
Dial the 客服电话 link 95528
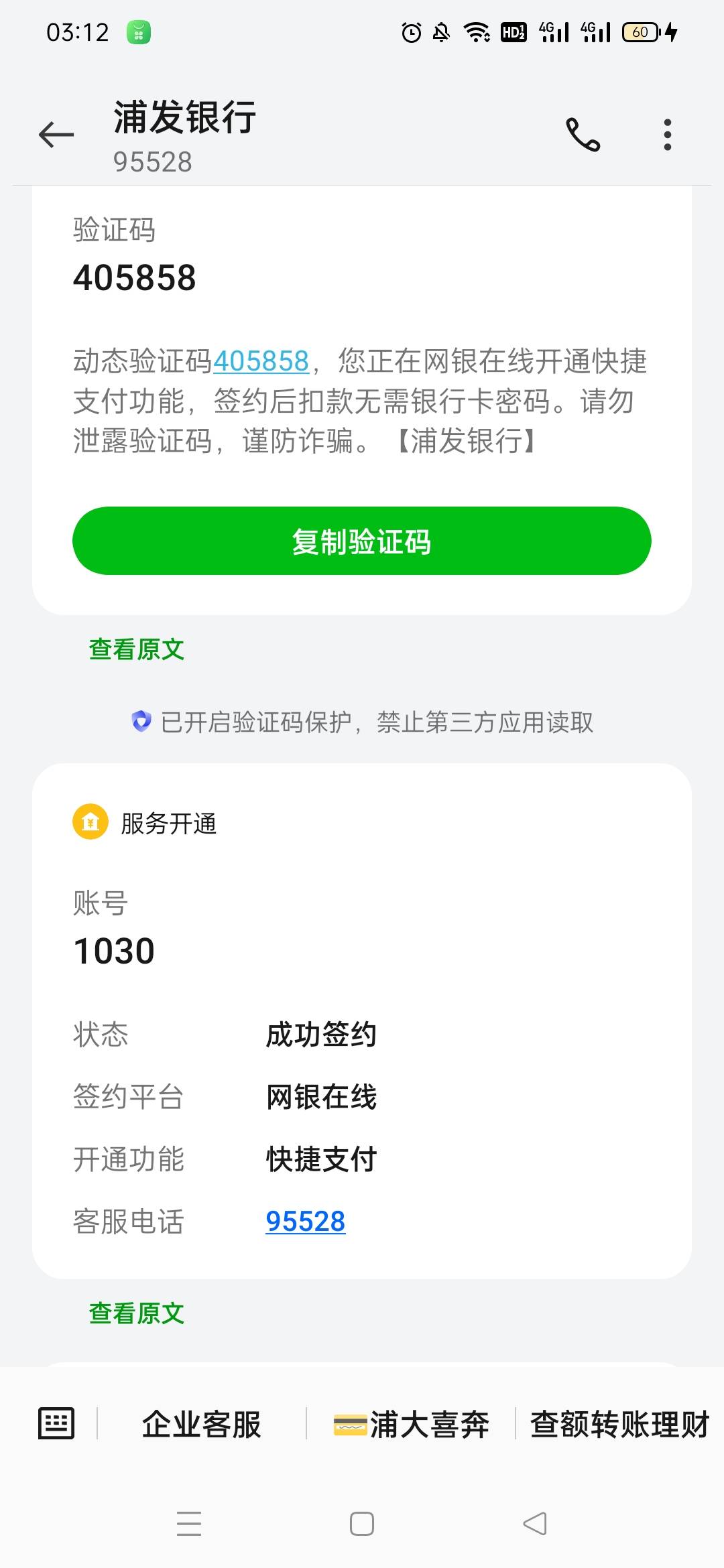click(x=306, y=1222)
